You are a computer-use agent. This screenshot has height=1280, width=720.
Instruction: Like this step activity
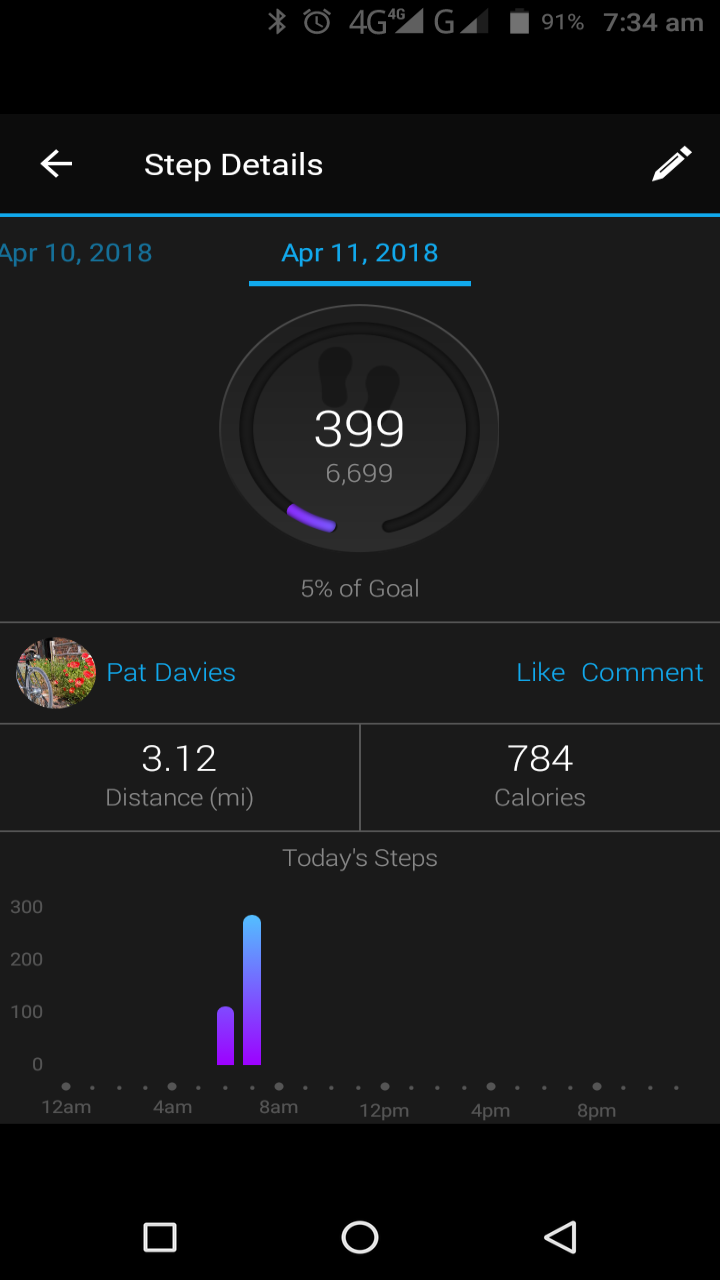541,672
